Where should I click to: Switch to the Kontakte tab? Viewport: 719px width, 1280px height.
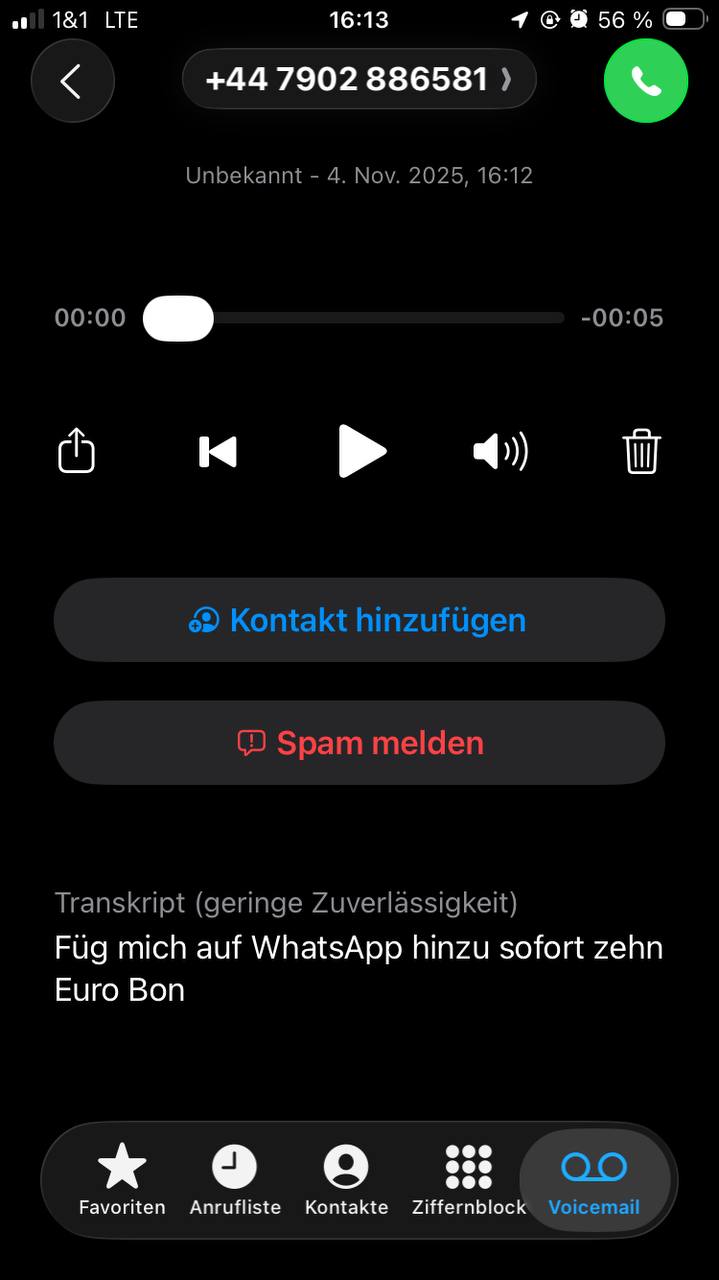(346, 1180)
